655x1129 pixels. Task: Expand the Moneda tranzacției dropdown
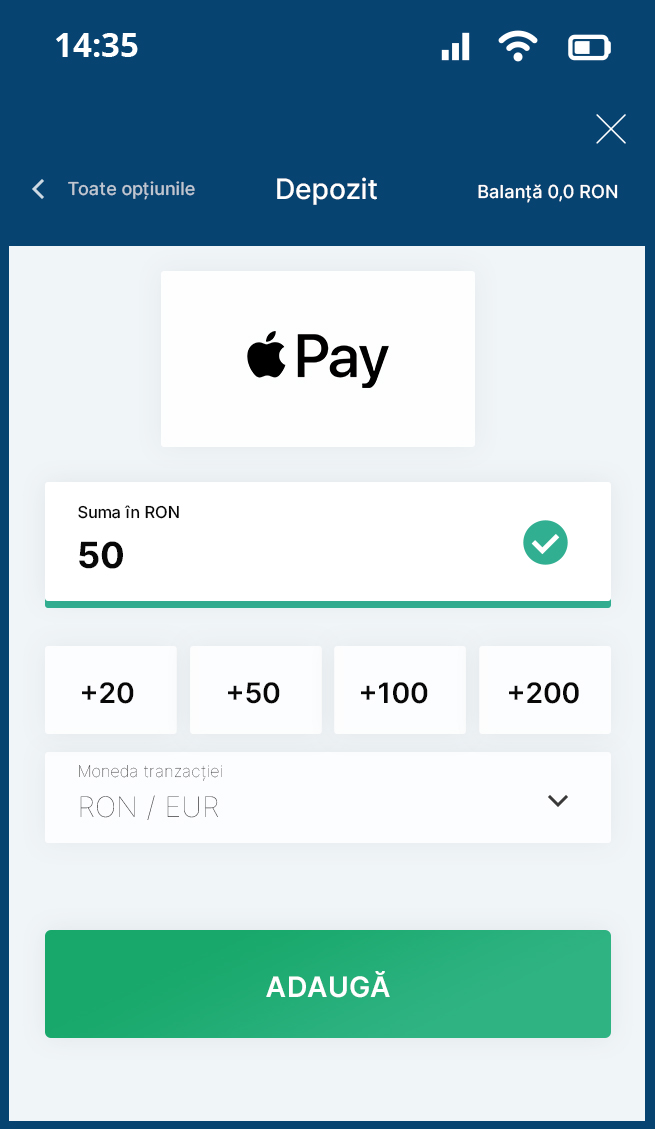[328, 797]
